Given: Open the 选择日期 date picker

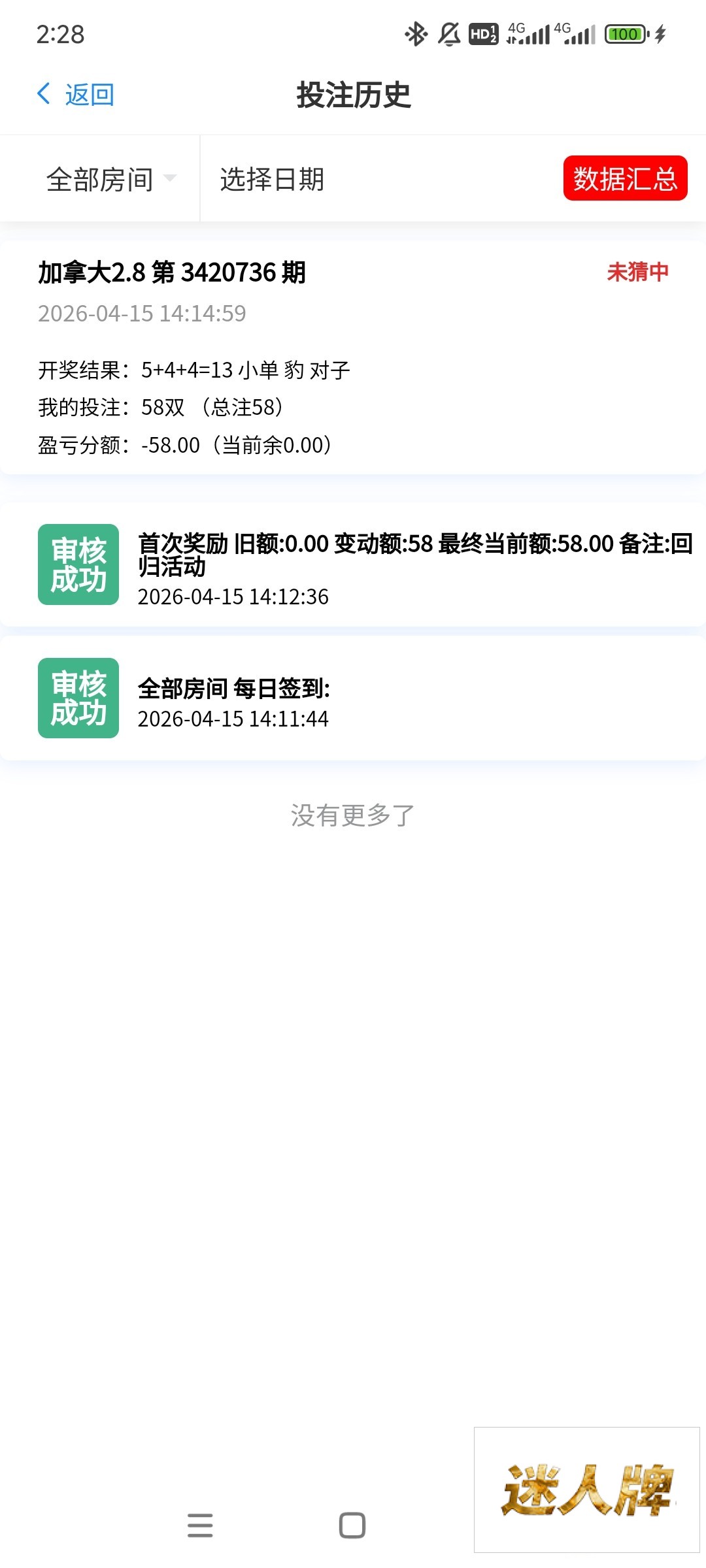Looking at the screenshot, I should (272, 179).
